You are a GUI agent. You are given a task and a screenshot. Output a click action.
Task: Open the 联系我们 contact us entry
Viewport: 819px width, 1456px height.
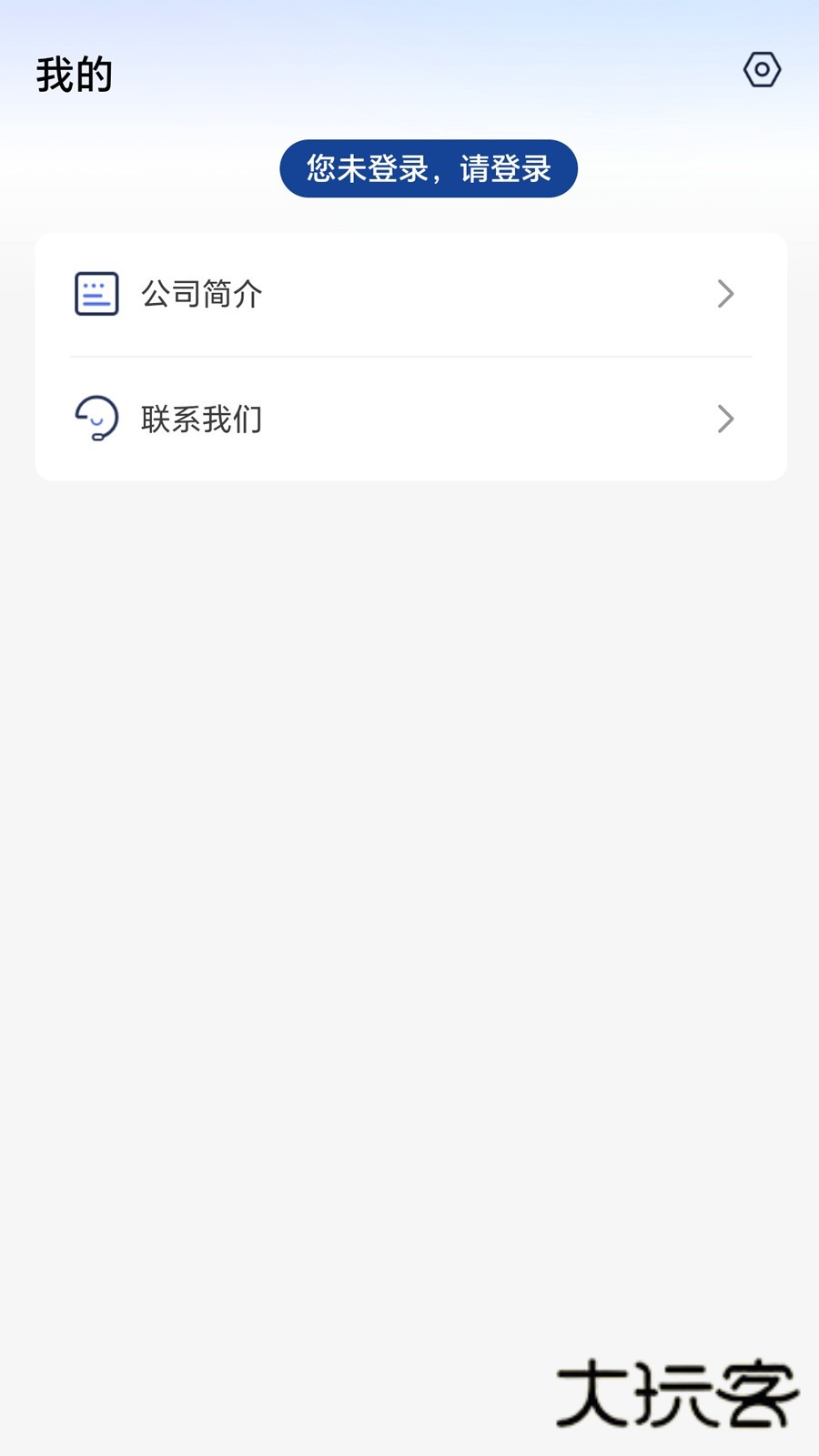point(202,419)
